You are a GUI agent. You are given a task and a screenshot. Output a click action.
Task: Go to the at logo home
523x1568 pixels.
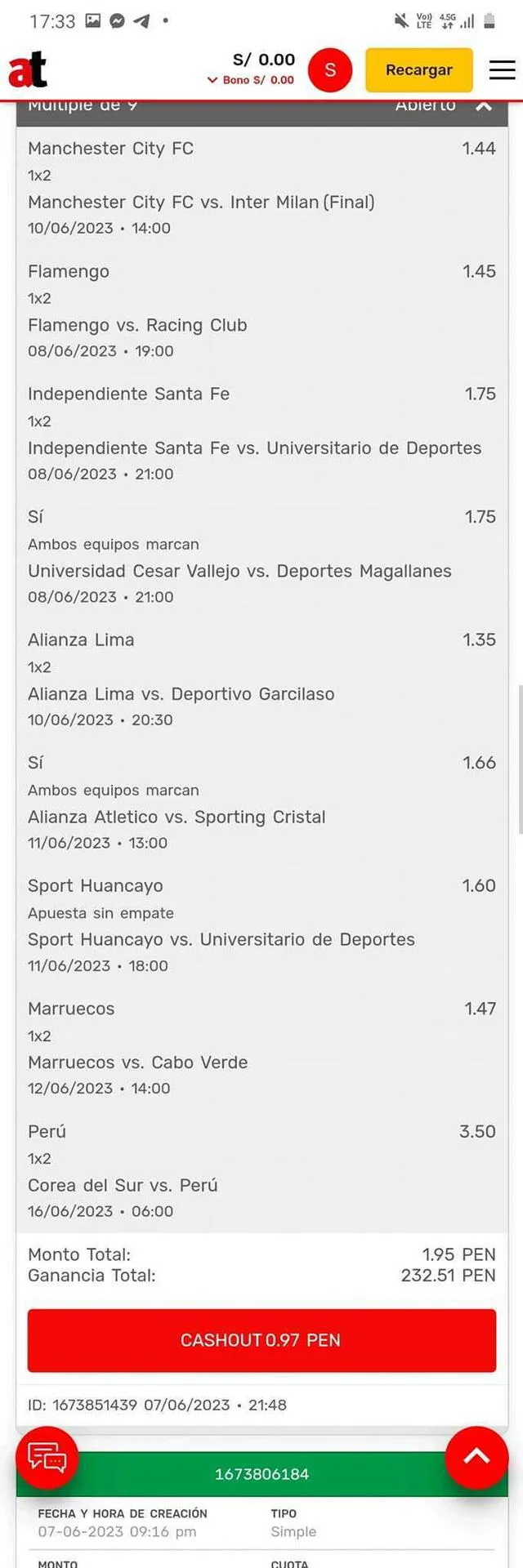pos(28,70)
